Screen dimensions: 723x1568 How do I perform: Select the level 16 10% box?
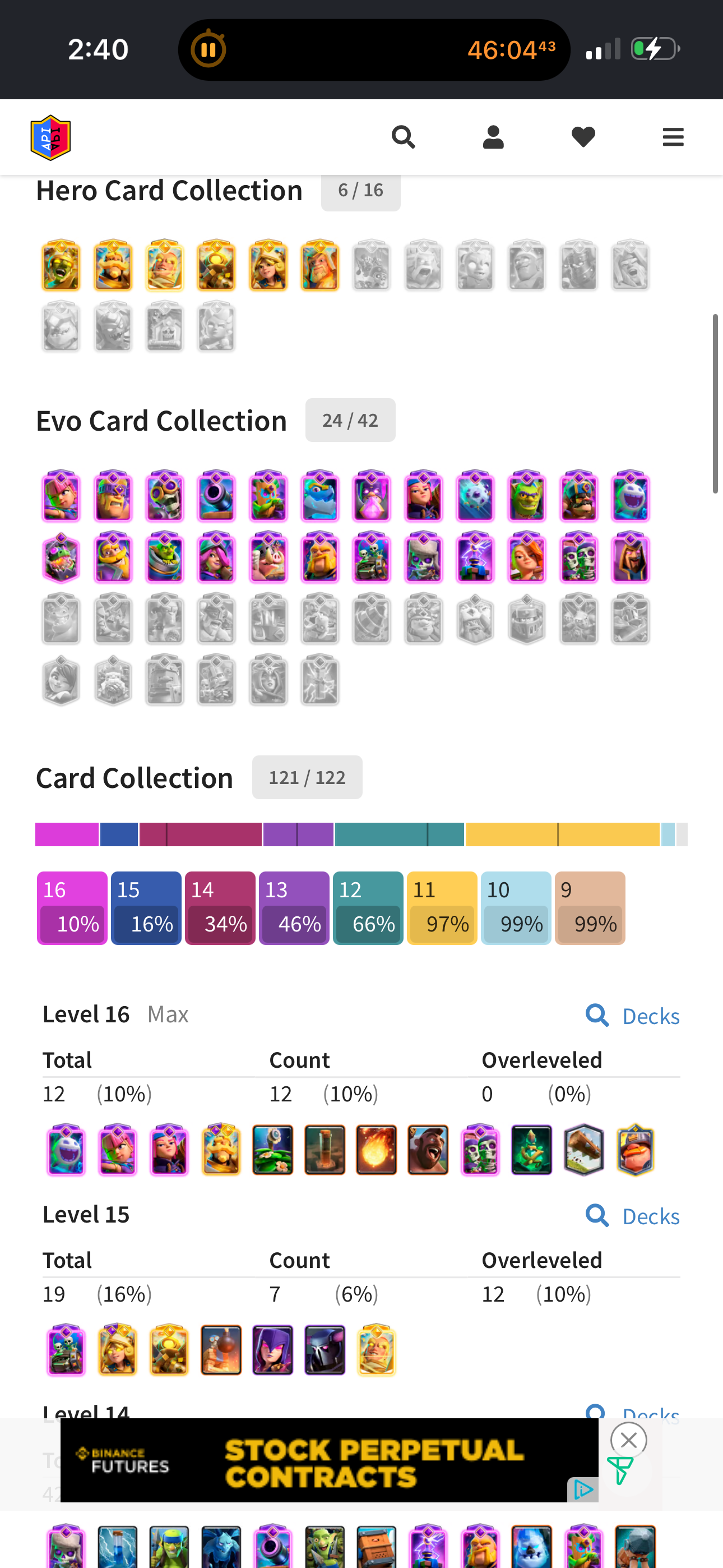point(72,907)
